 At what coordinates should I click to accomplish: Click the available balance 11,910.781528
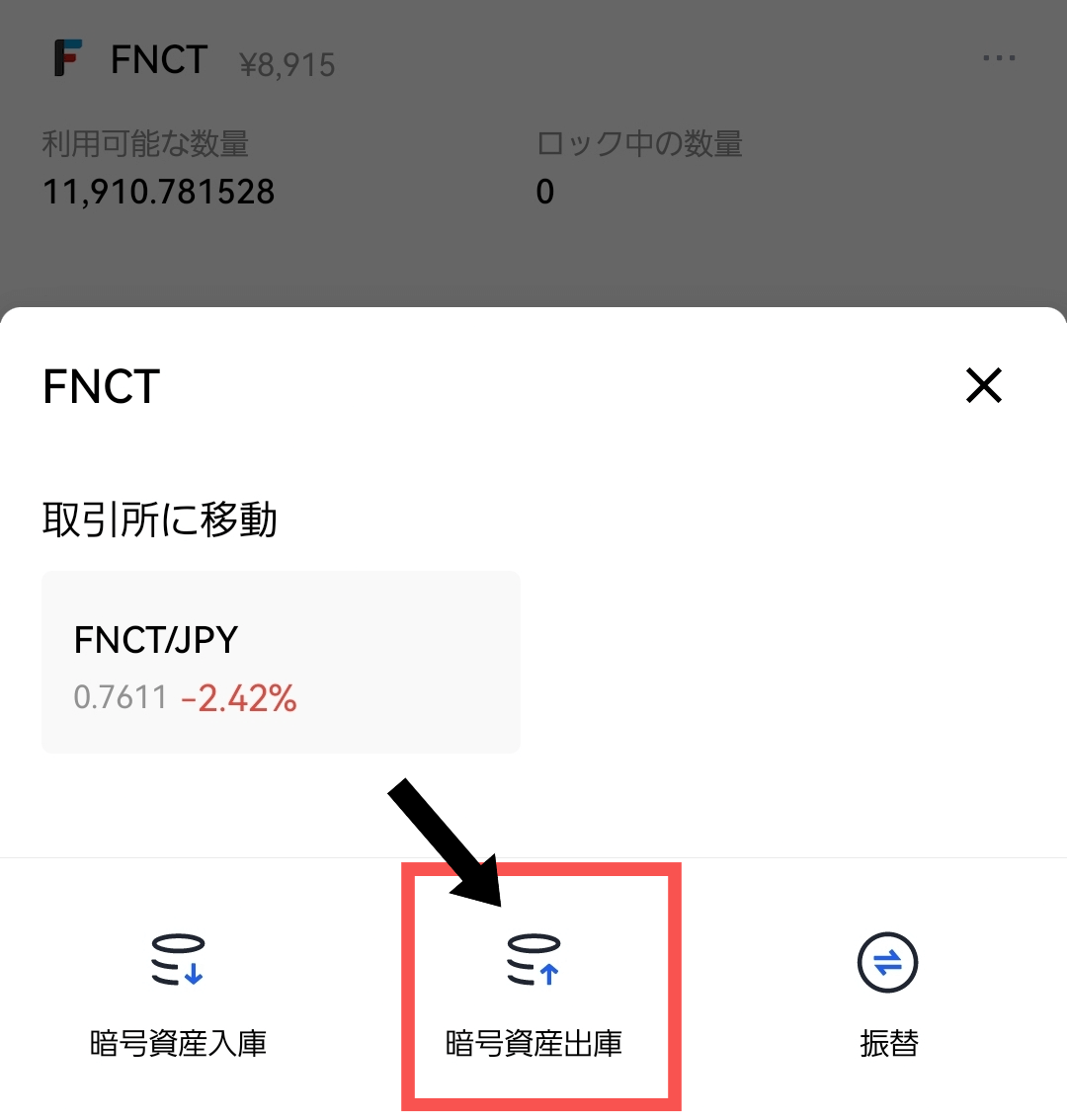click(160, 192)
